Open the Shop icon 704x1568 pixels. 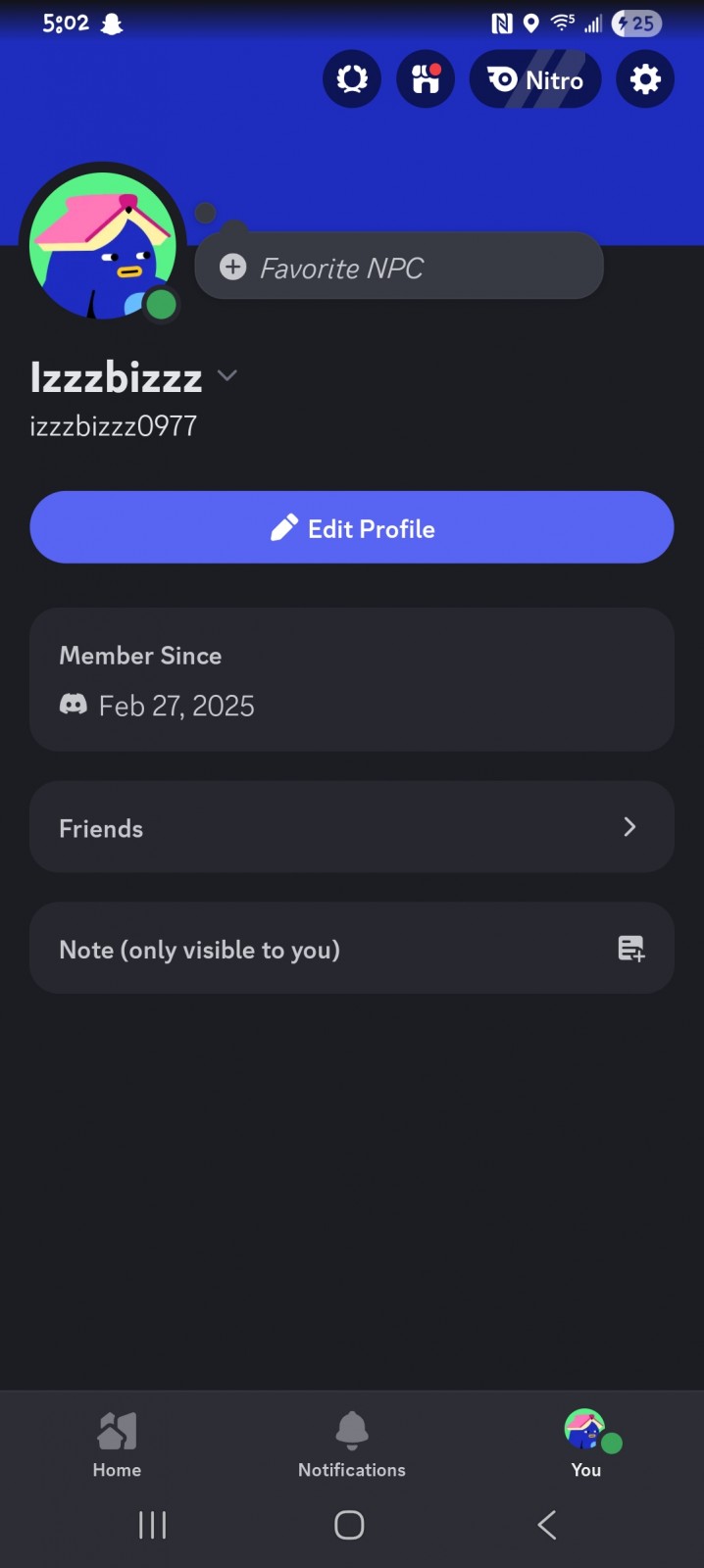(x=426, y=79)
